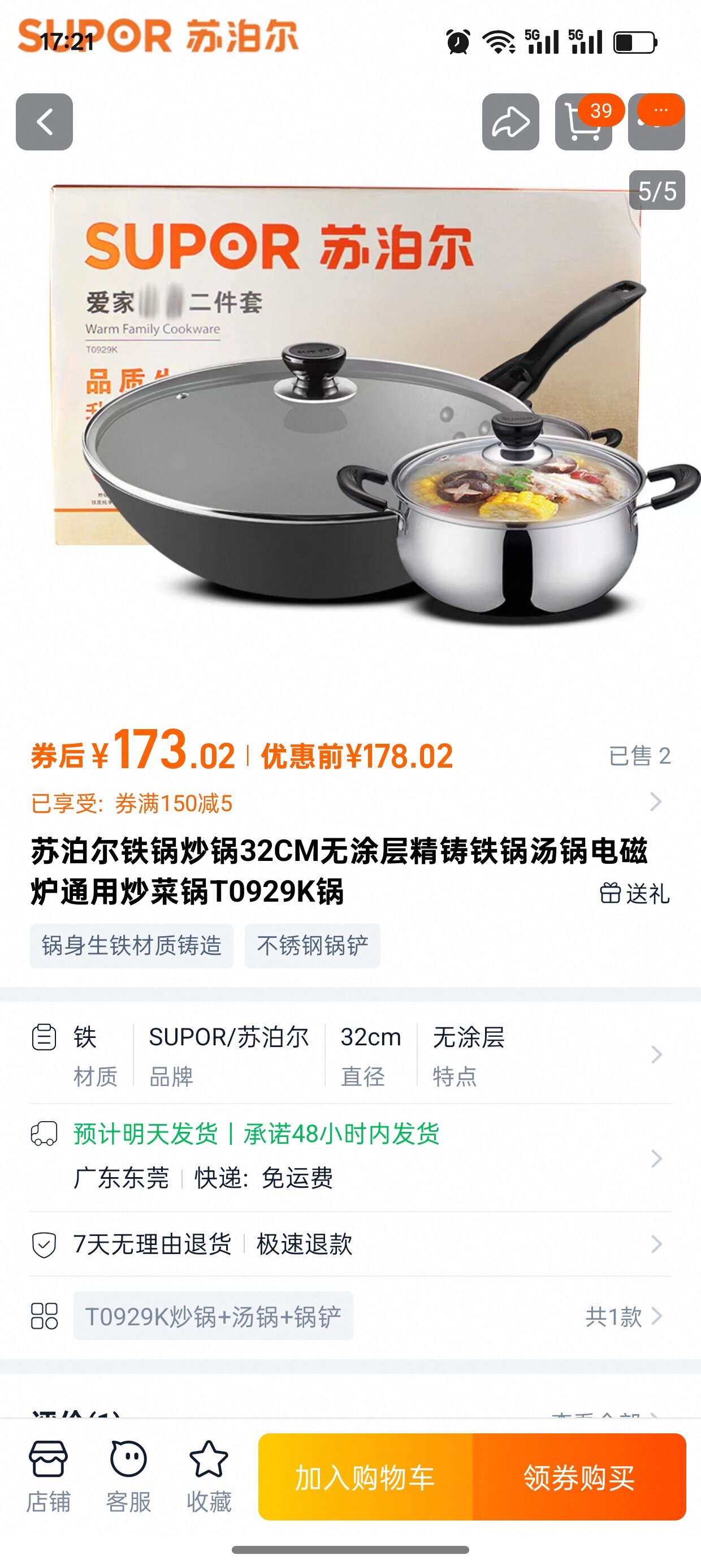Add the product to 收藏 favorites
This screenshot has height=1568, width=701.
coord(209,1477)
